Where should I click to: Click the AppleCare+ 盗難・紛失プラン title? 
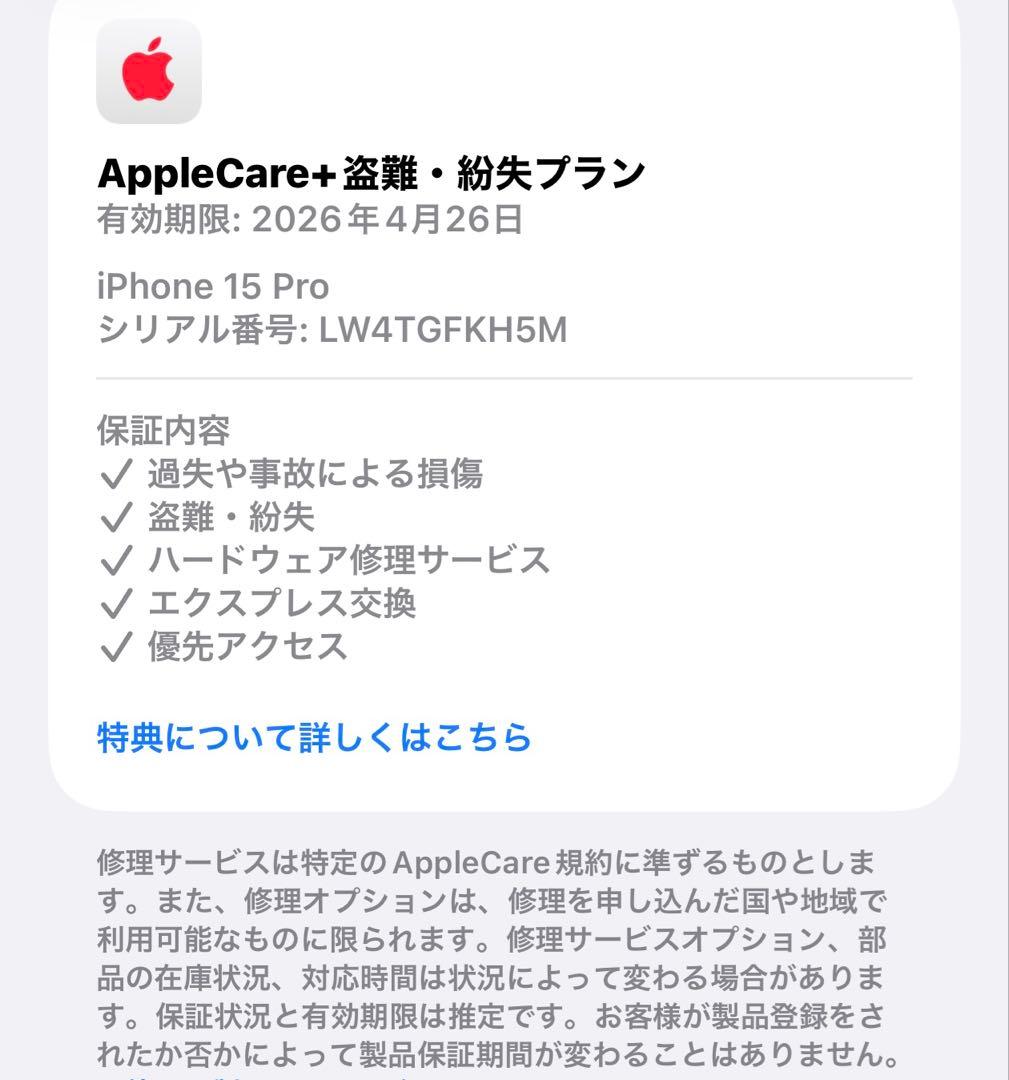coord(371,170)
